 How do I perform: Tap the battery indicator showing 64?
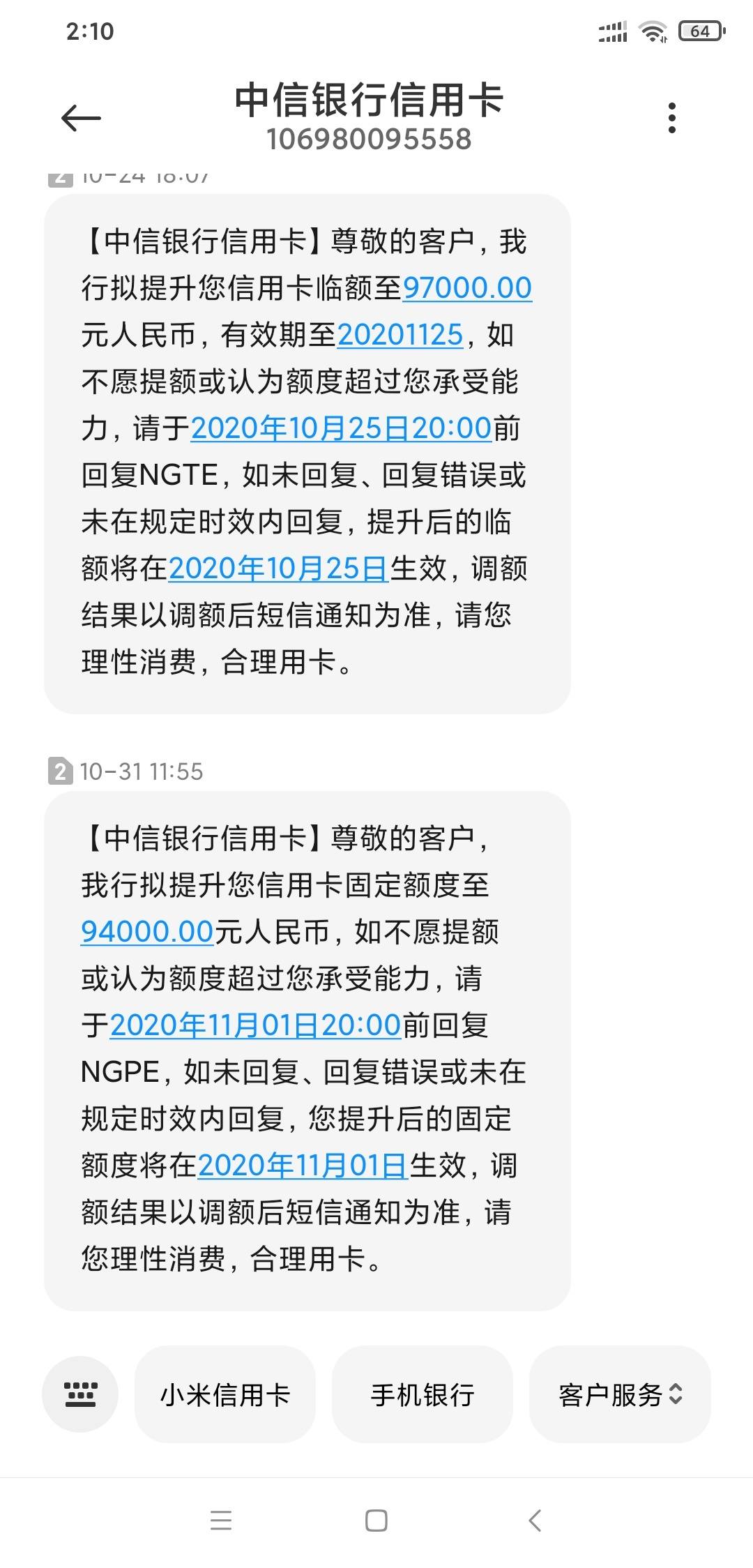(700, 30)
